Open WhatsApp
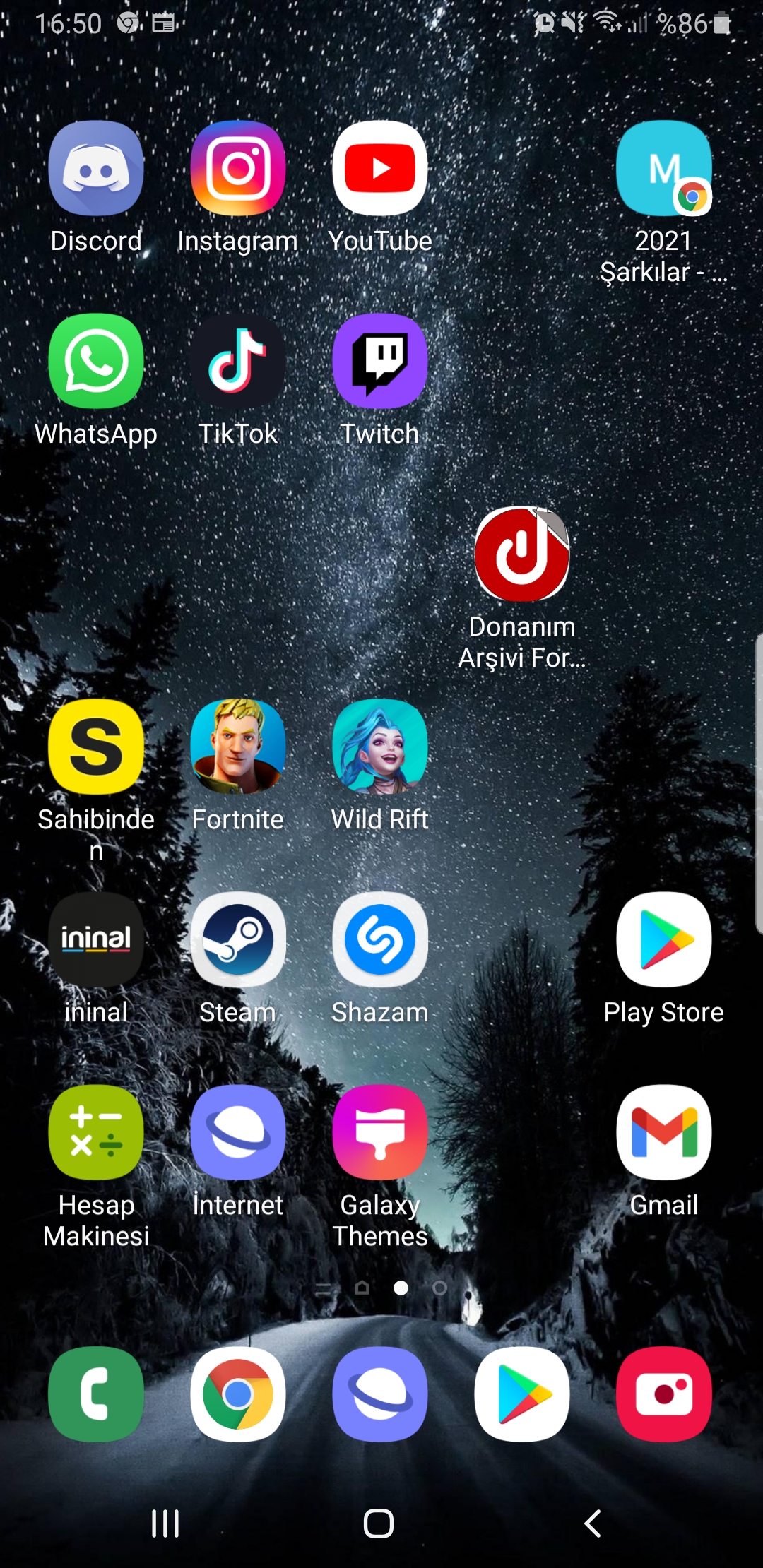This screenshot has width=763, height=1568. [x=96, y=361]
